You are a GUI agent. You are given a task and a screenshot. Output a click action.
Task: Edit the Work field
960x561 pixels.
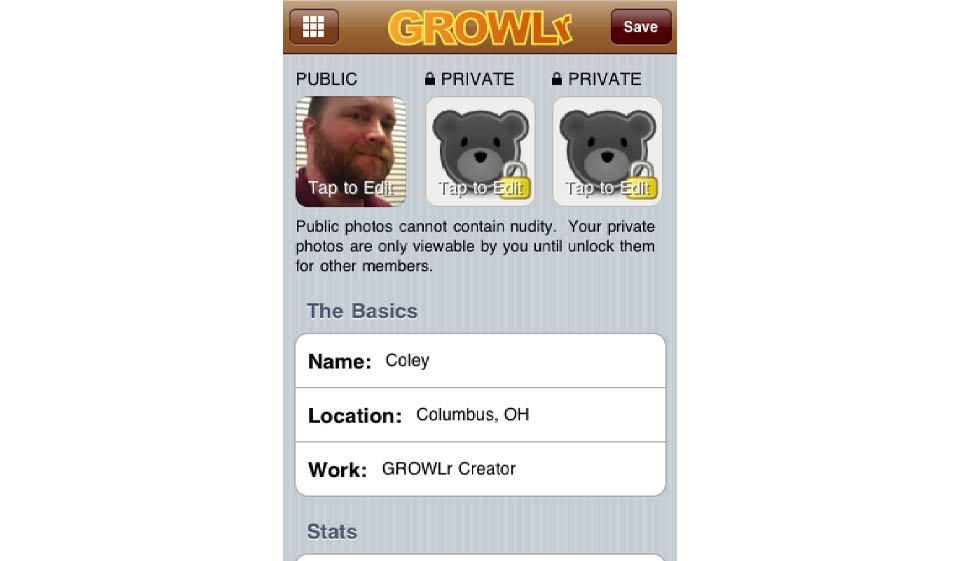pyautogui.click(x=480, y=469)
